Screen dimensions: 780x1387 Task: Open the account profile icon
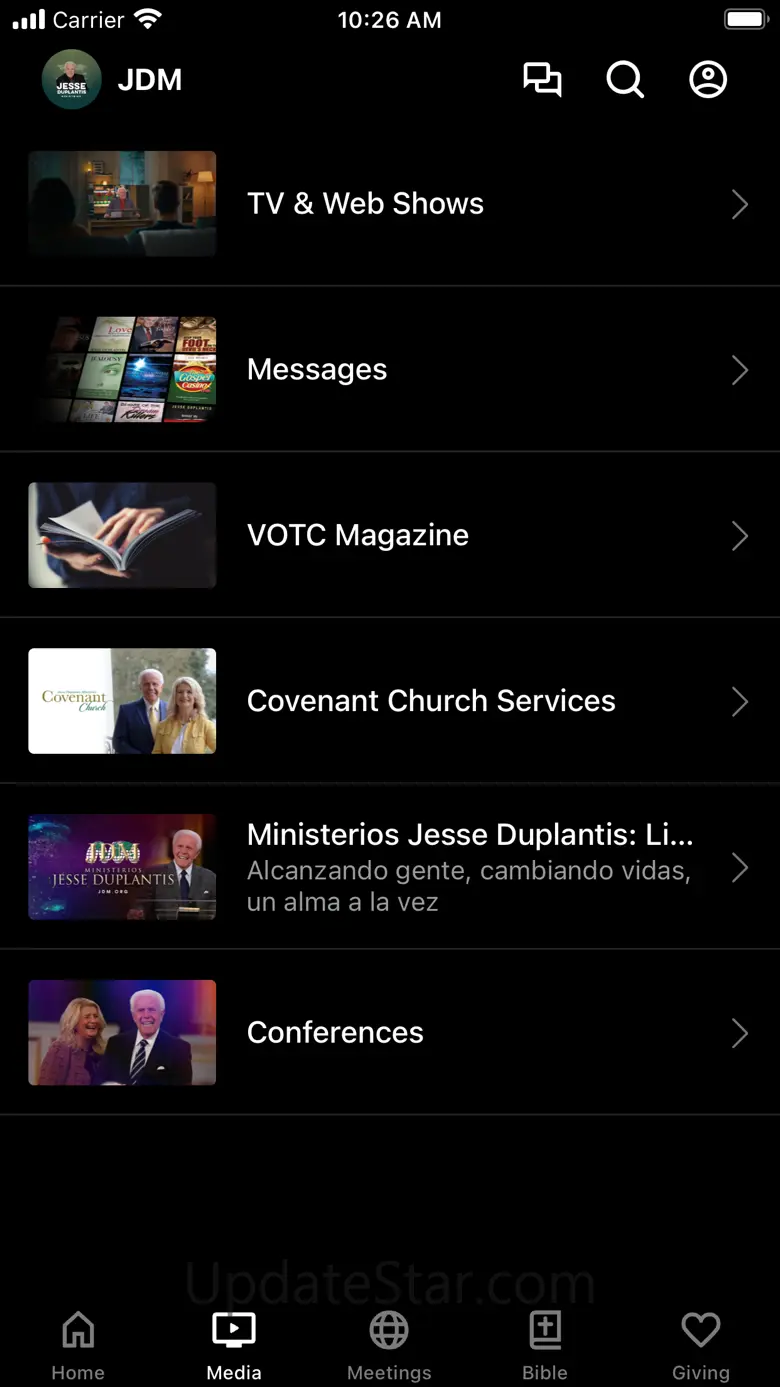[x=708, y=80]
